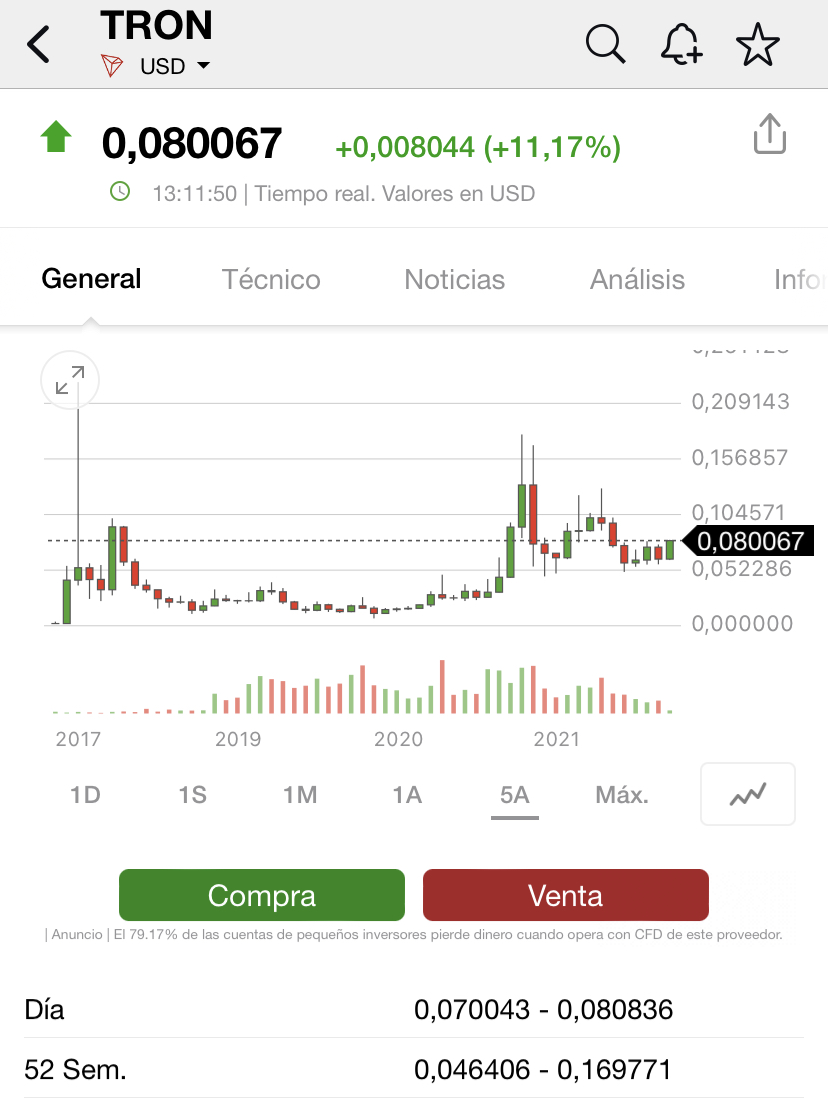This screenshot has width=828, height=1098.
Task: Change the chart type with the line icon
Action: coord(747,794)
